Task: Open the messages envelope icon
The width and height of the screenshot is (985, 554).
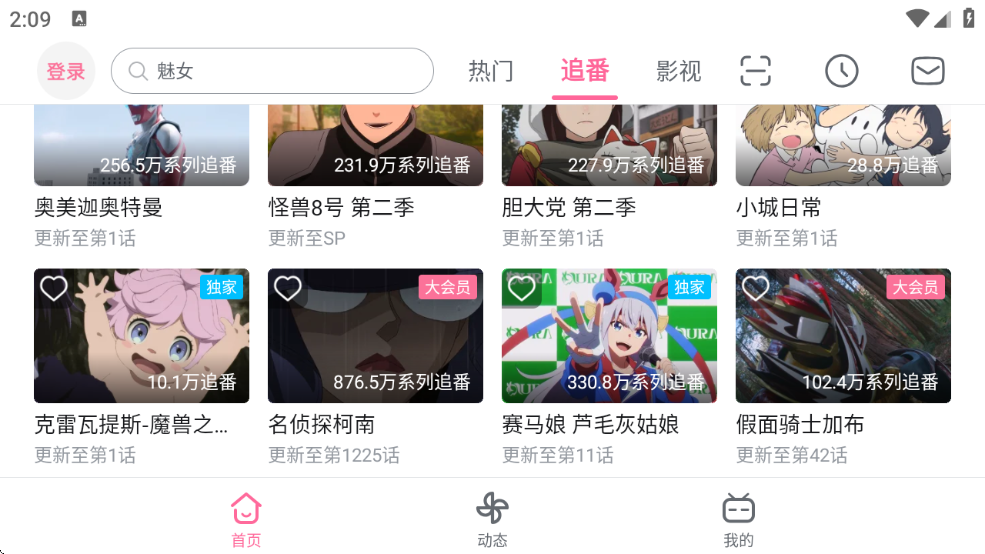Action: pos(927,72)
